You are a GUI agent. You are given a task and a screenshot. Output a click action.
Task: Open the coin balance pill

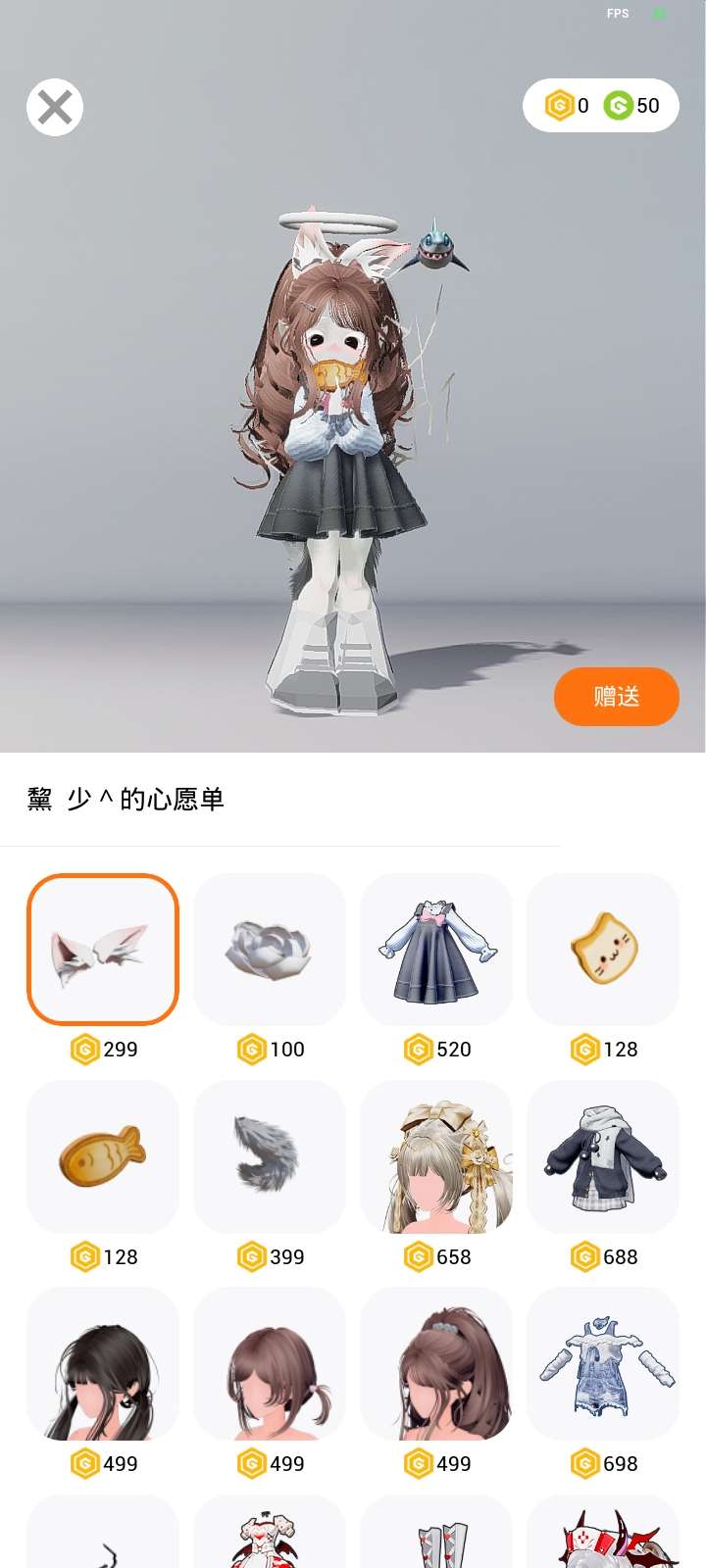[601, 106]
